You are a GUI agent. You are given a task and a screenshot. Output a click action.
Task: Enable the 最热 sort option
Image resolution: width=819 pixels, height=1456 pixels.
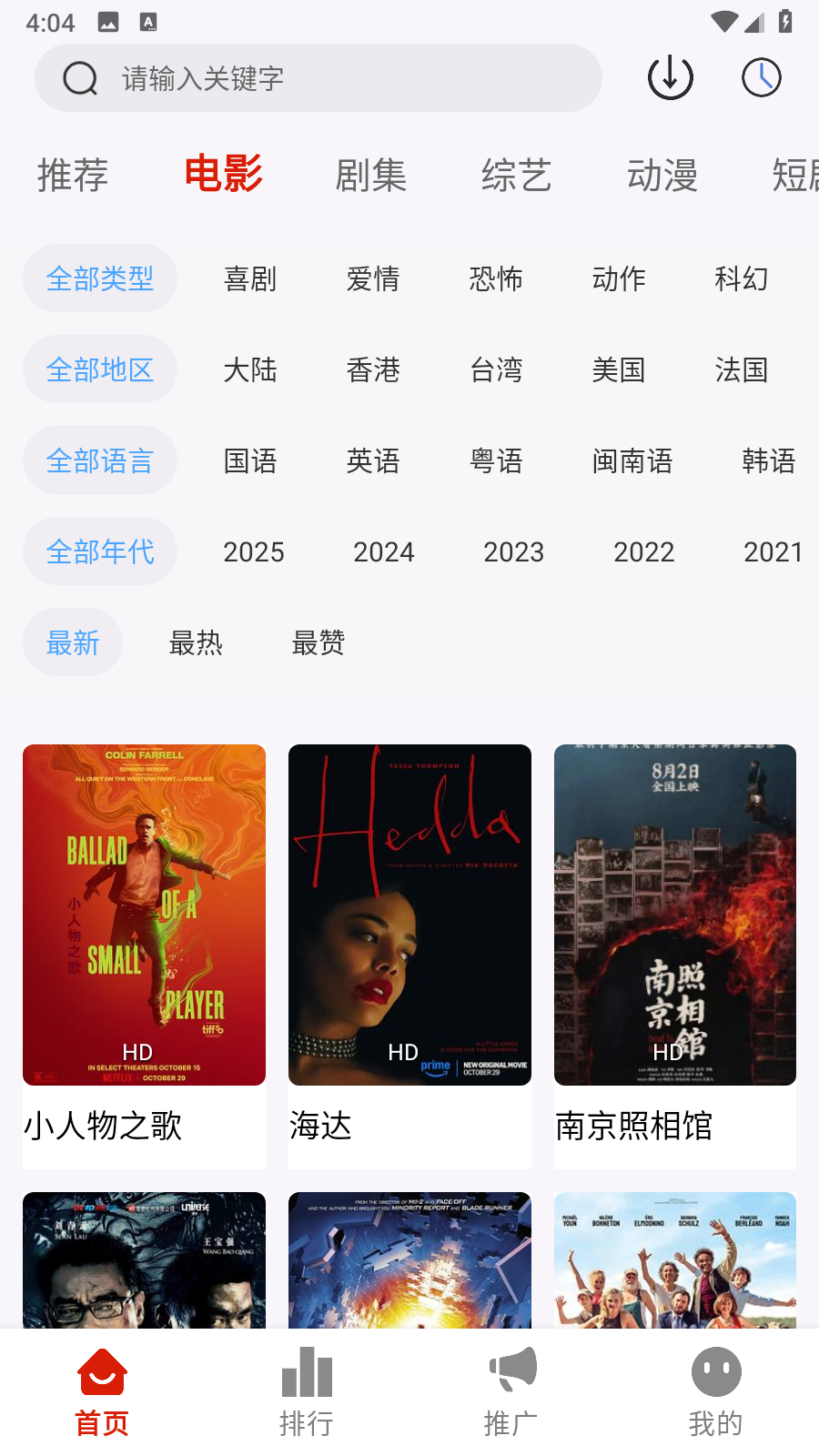(x=195, y=642)
